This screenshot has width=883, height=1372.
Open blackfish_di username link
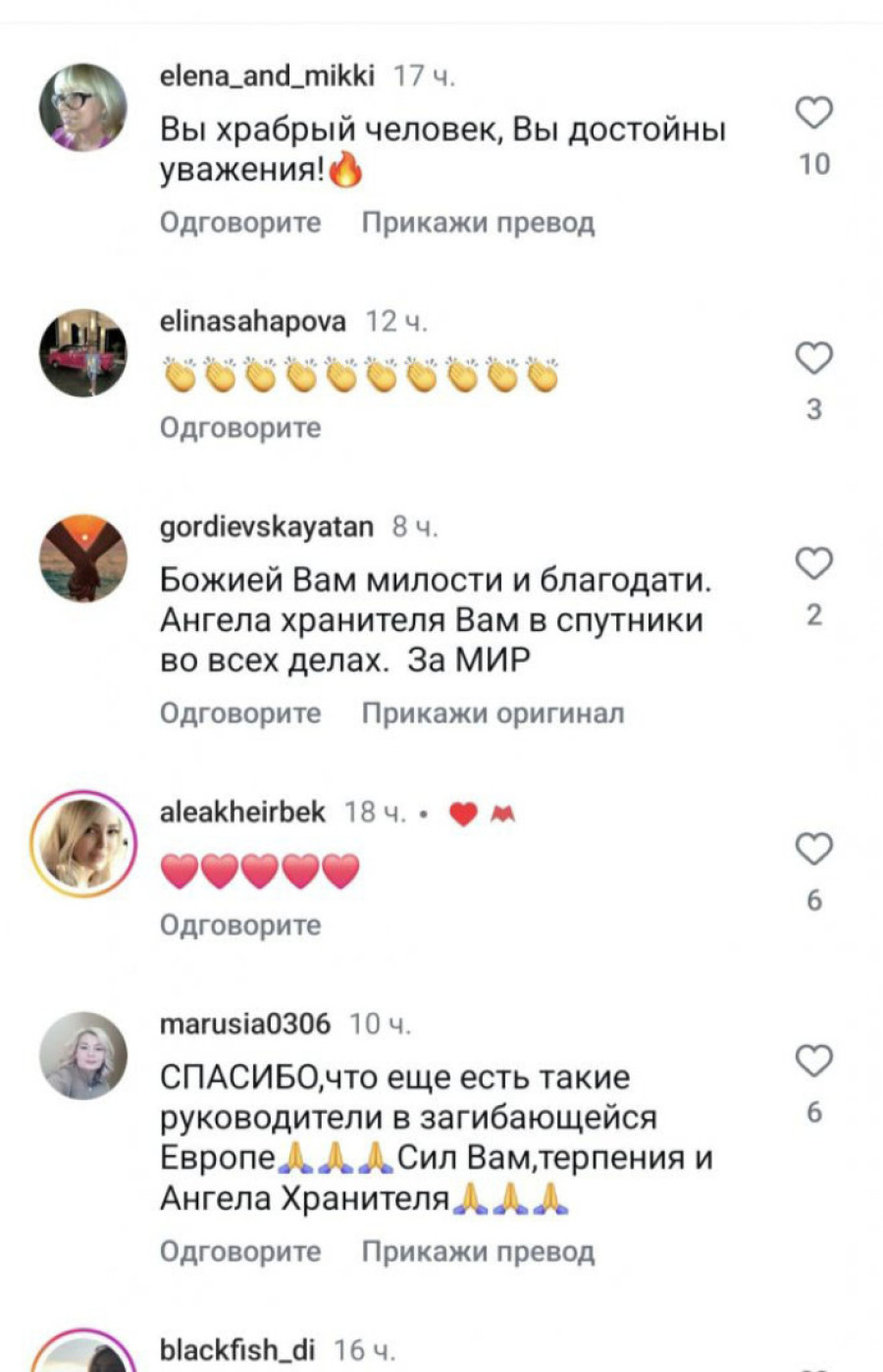pyautogui.click(x=236, y=1350)
